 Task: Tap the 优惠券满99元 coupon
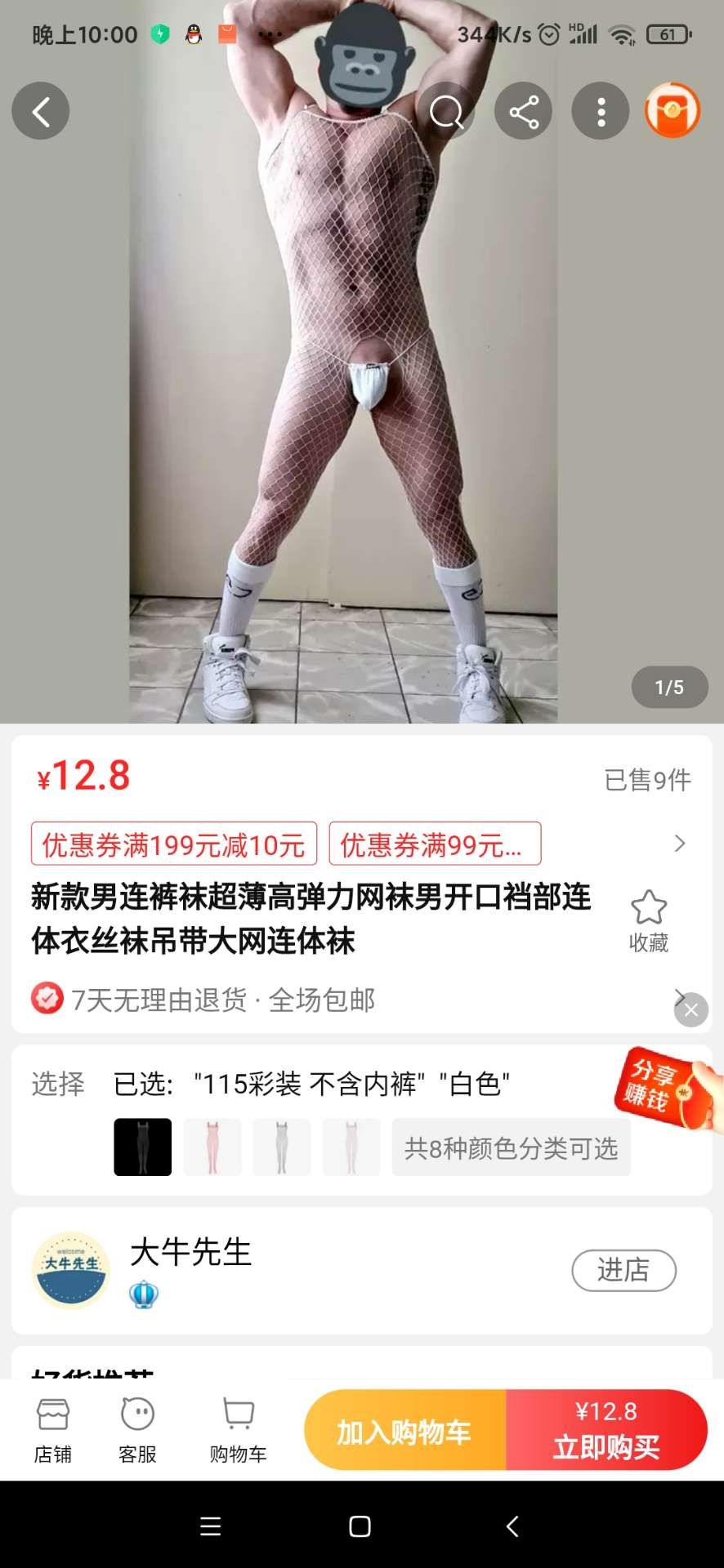pos(434,844)
